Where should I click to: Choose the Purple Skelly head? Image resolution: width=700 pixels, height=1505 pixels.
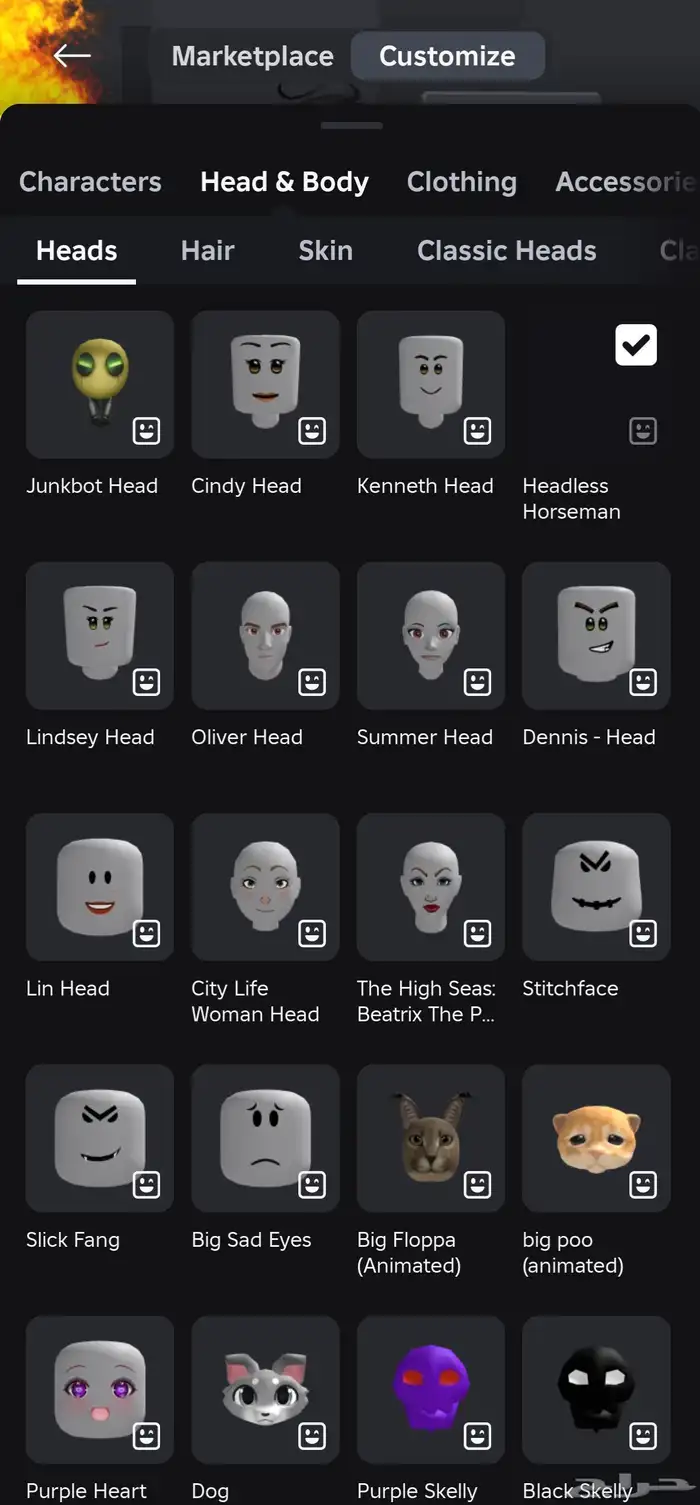(430, 1388)
